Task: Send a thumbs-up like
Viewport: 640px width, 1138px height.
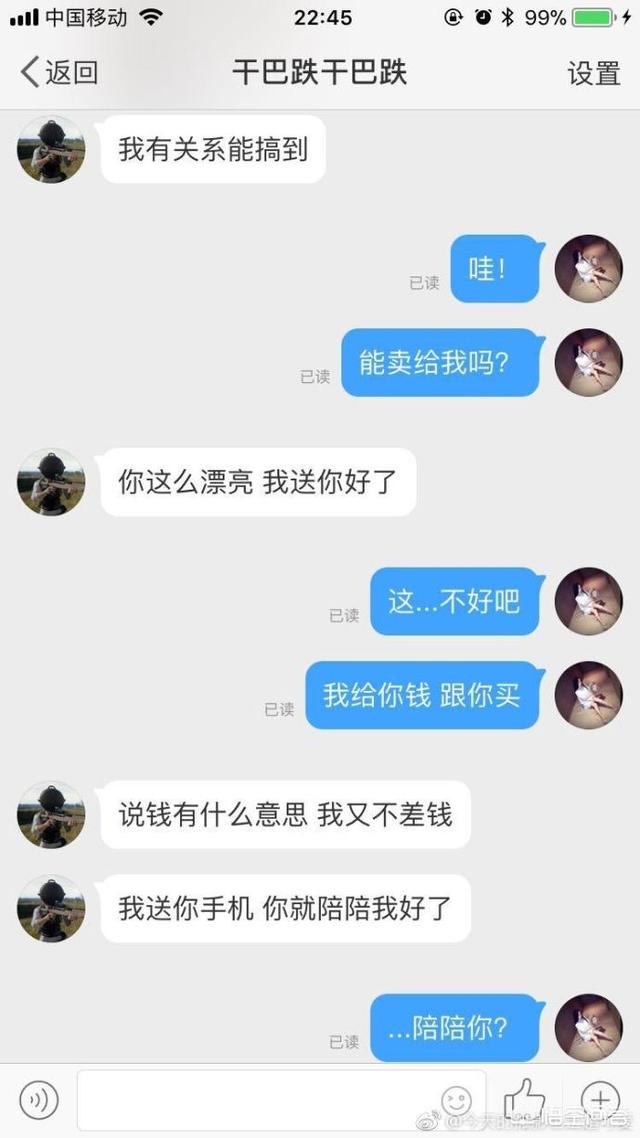Action: [x=524, y=1098]
